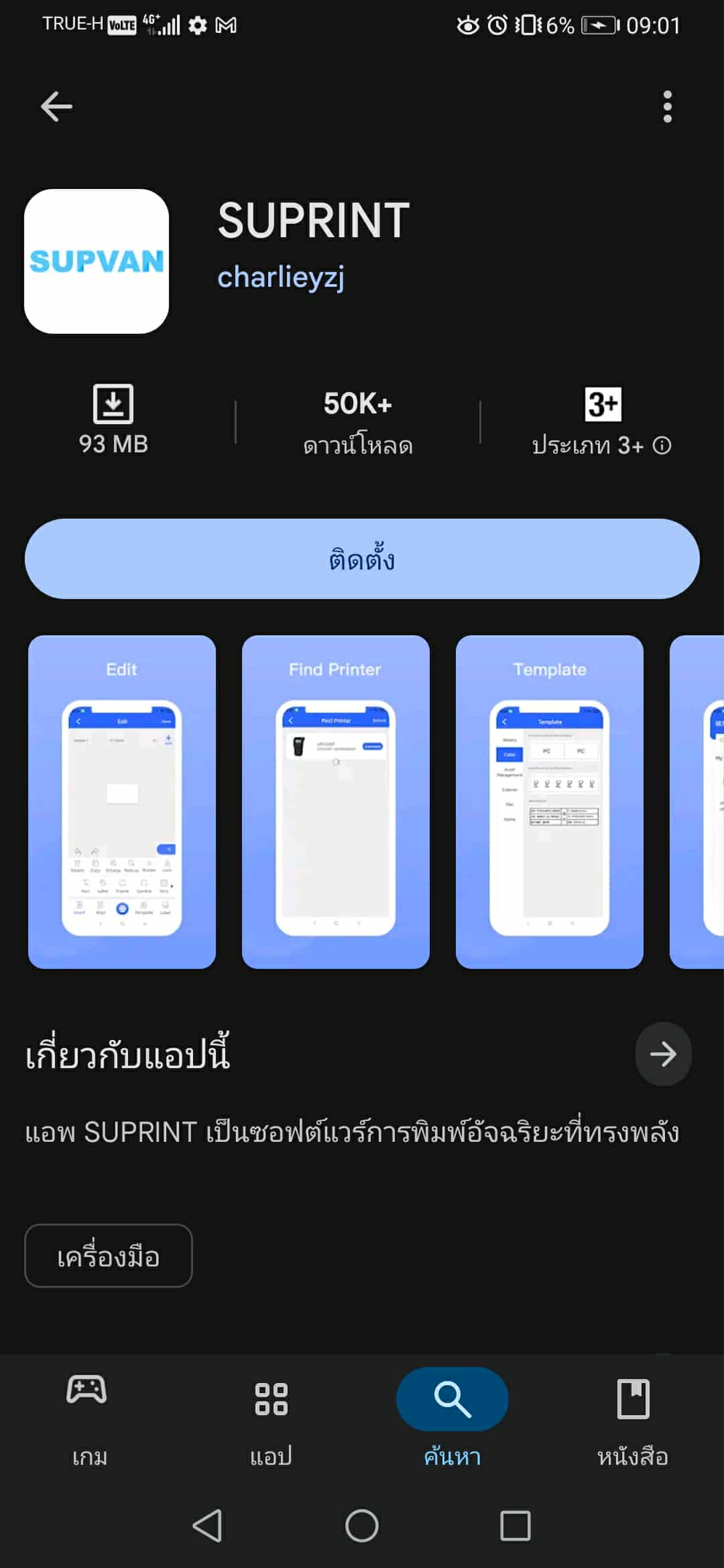View the Find Printer screenshot
Viewport: 724px width, 1568px height.
click(335, 801)
